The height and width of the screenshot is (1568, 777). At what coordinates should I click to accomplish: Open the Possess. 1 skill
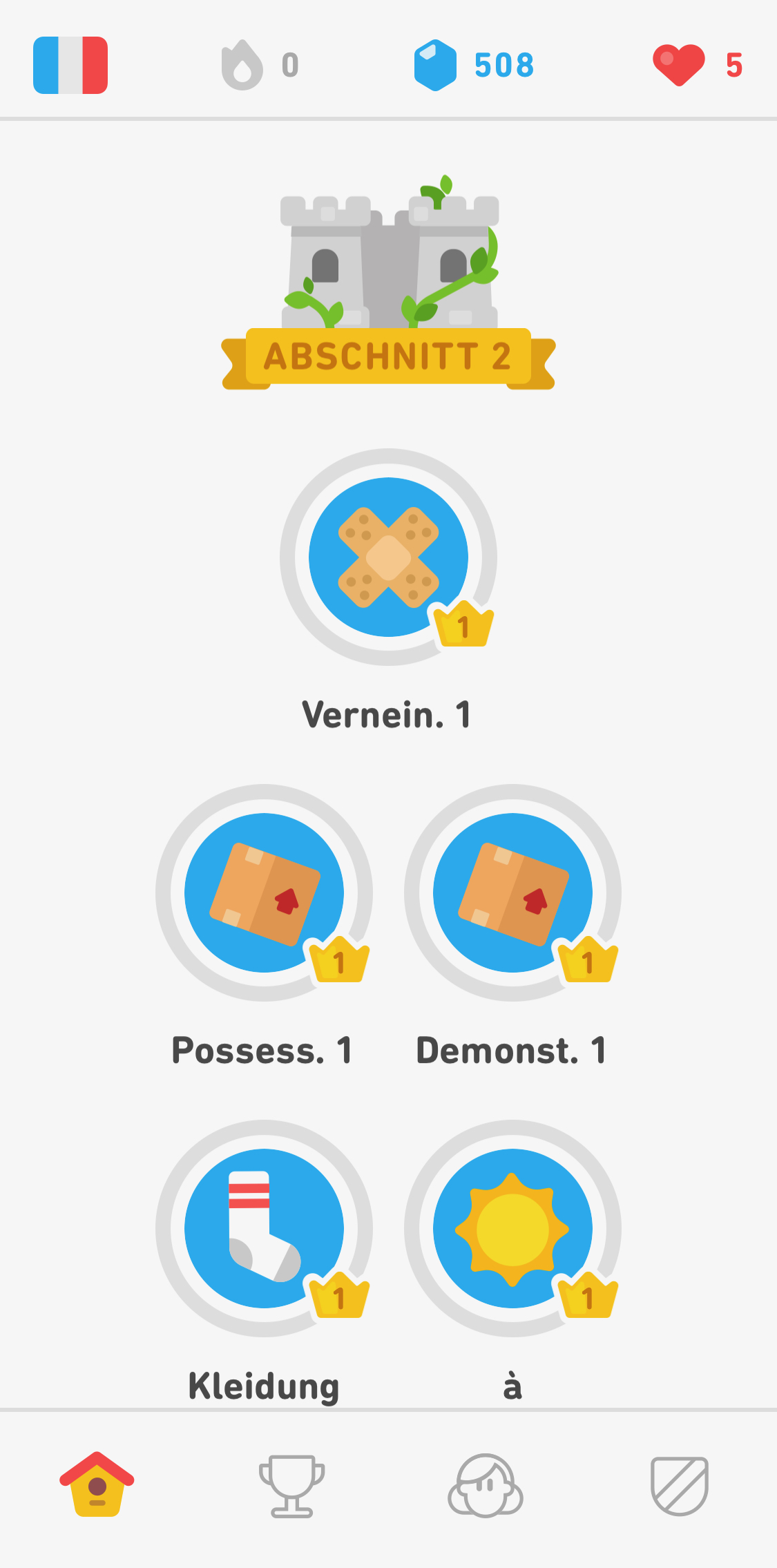pyautogui.click(x=264, y=892)
